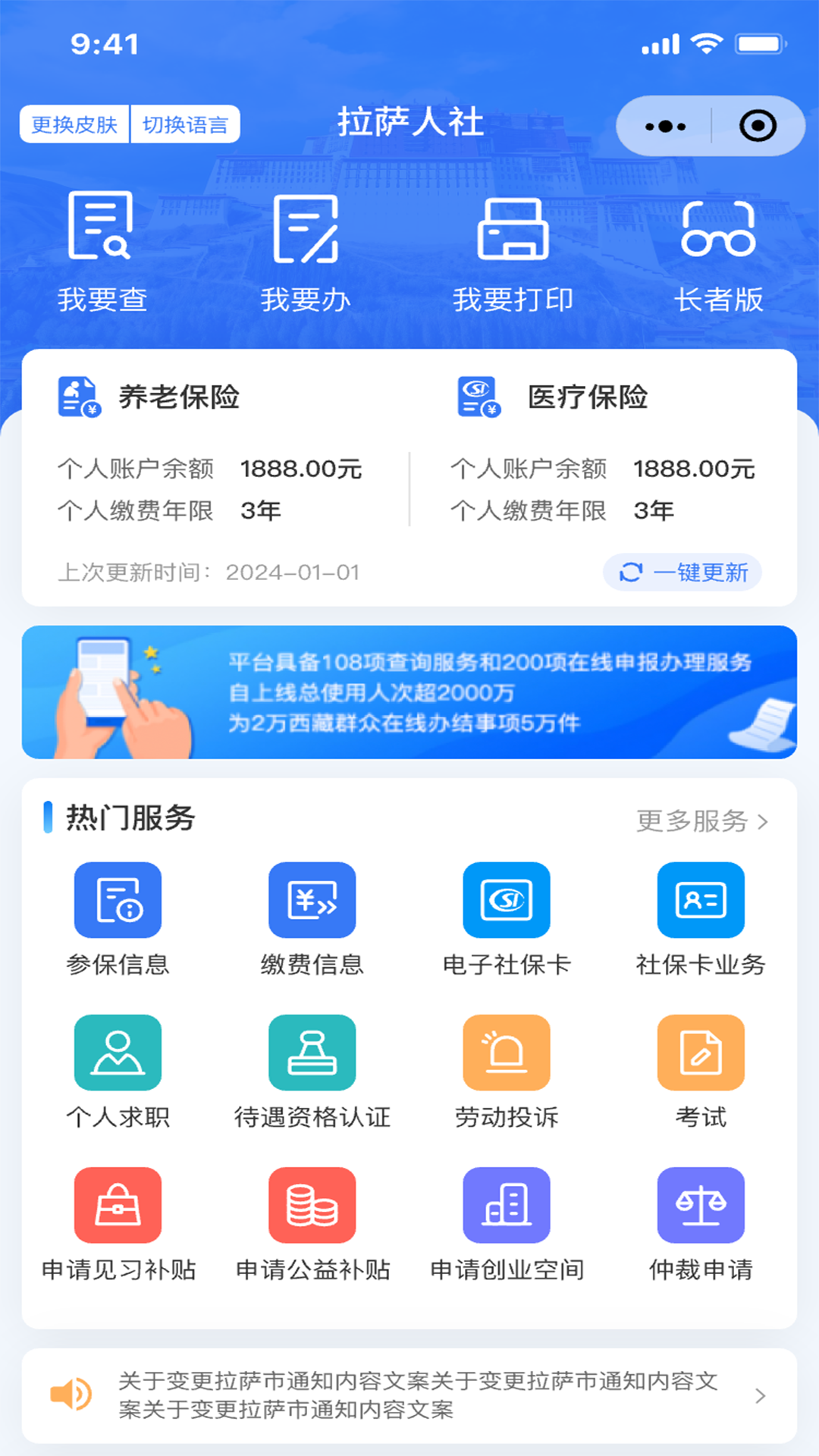Close the mini program via circle icon

point(758,126)
